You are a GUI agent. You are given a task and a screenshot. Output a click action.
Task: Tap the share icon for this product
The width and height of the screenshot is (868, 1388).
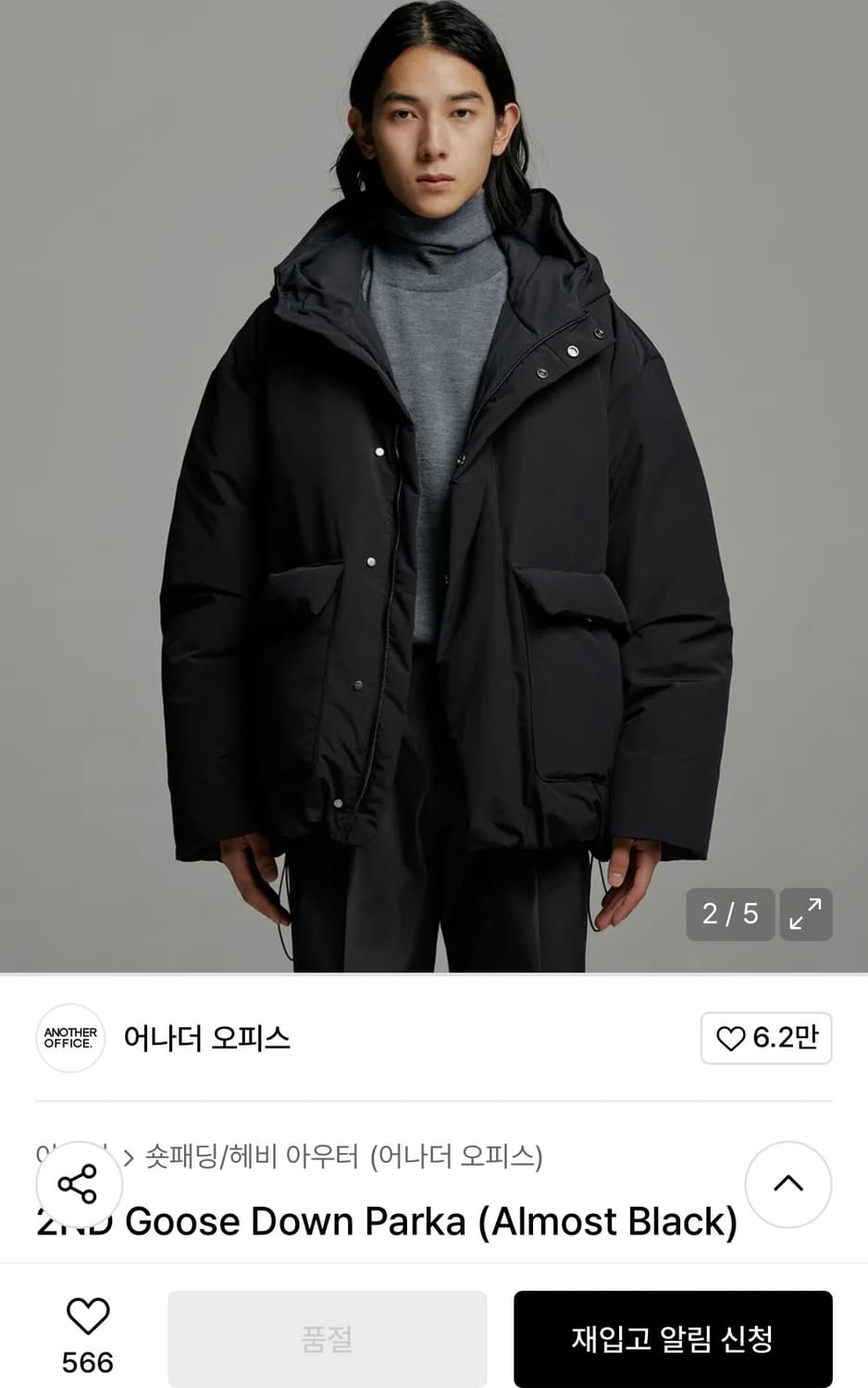[78, 1184]
